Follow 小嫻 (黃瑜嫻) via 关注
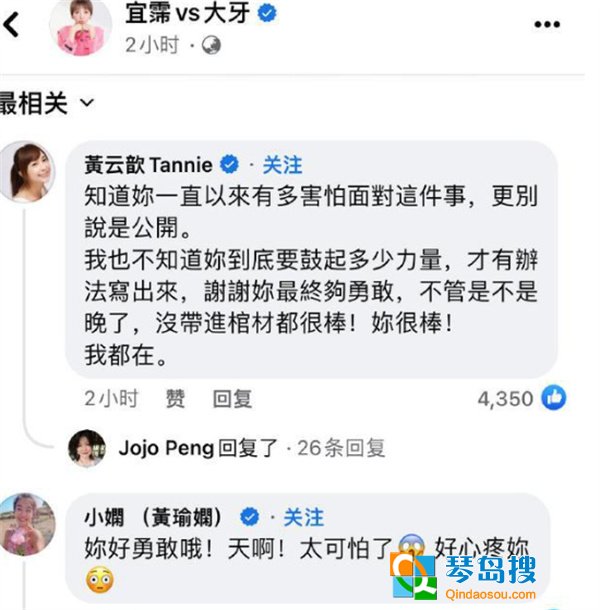 (x=303, y=517)
